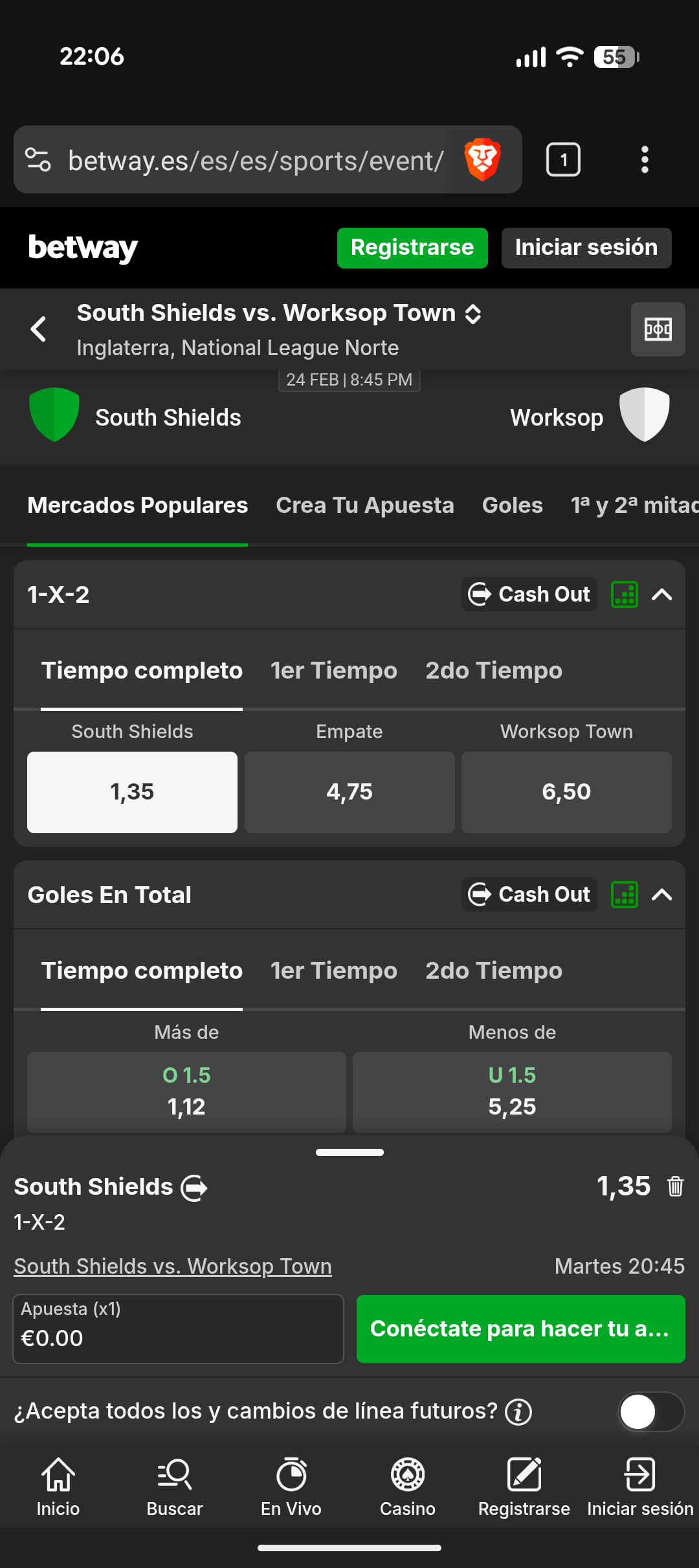Tap the green Registrarse button in header
This screenshot has width=699, height=1568.
coord(412,248)
